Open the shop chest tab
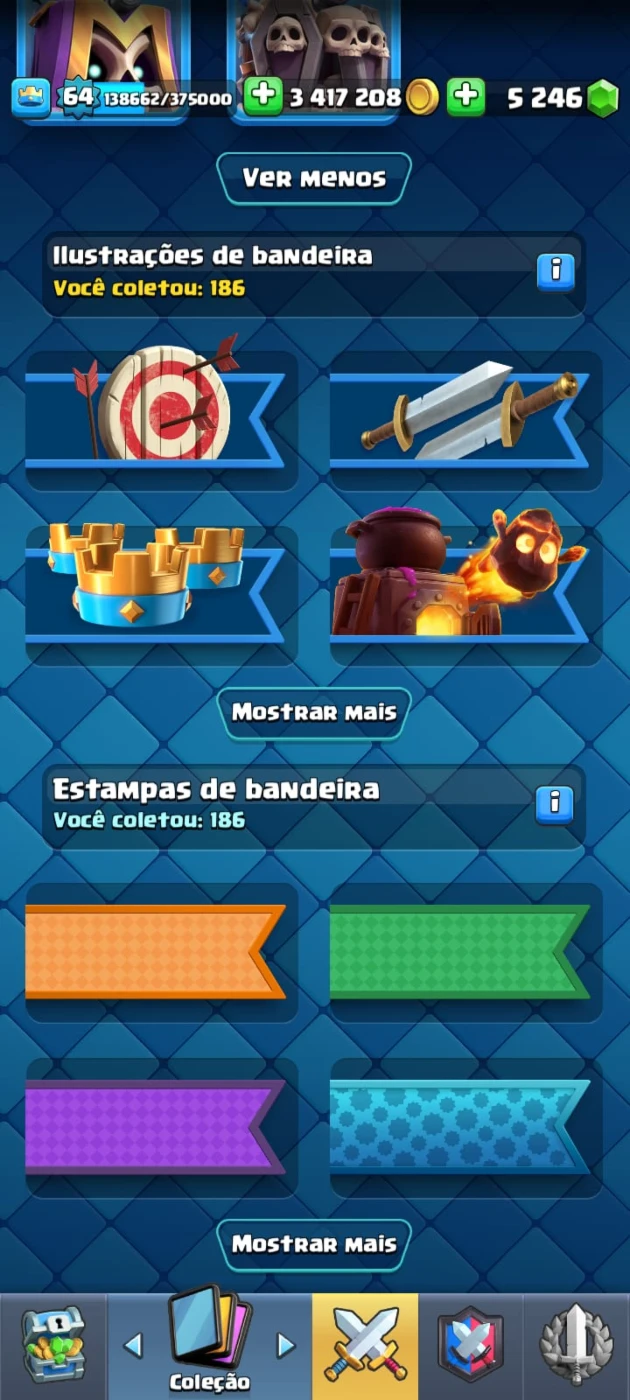Viewport: 630px width, 1400px height. 53,1346
